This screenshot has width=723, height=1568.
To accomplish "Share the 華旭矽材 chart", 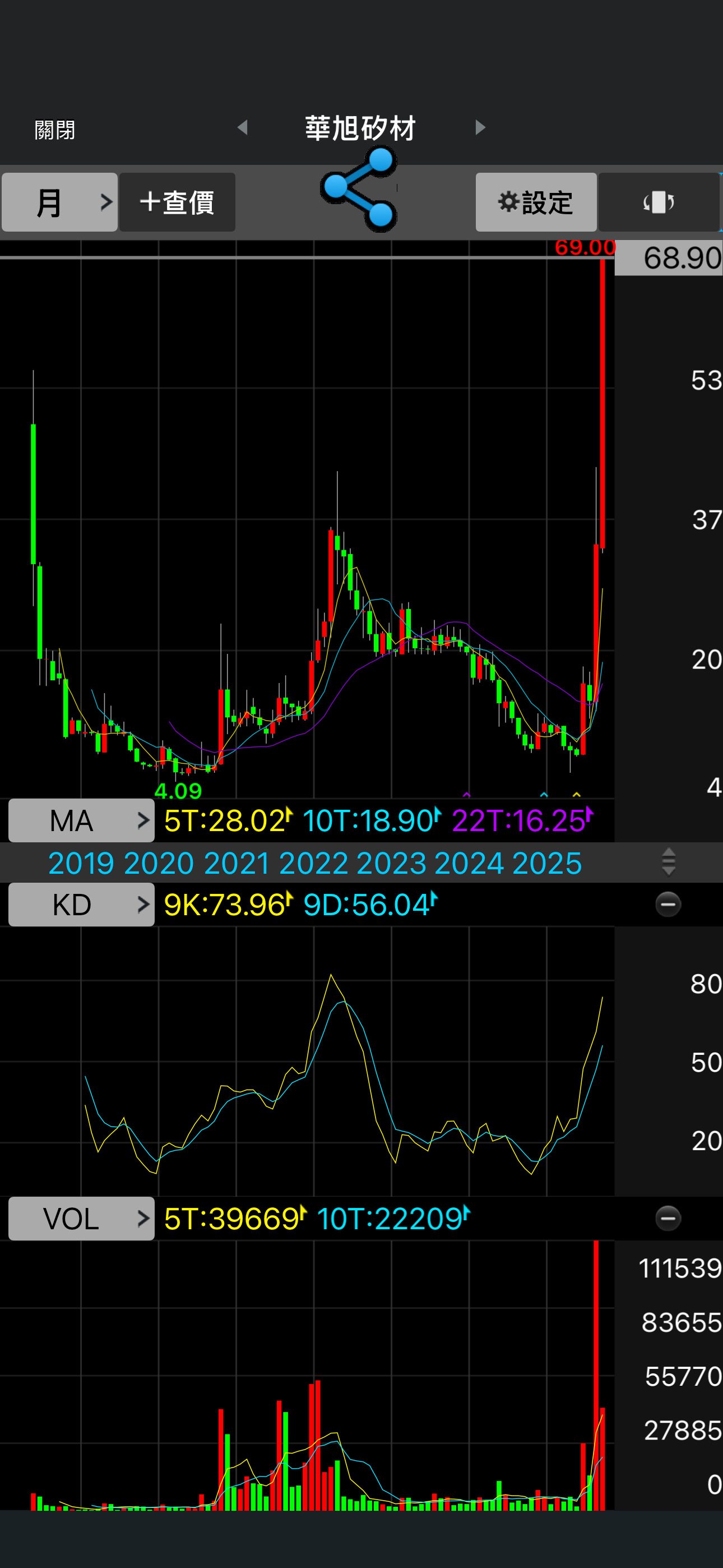I will pyautogui.click(x=359, y=188).
